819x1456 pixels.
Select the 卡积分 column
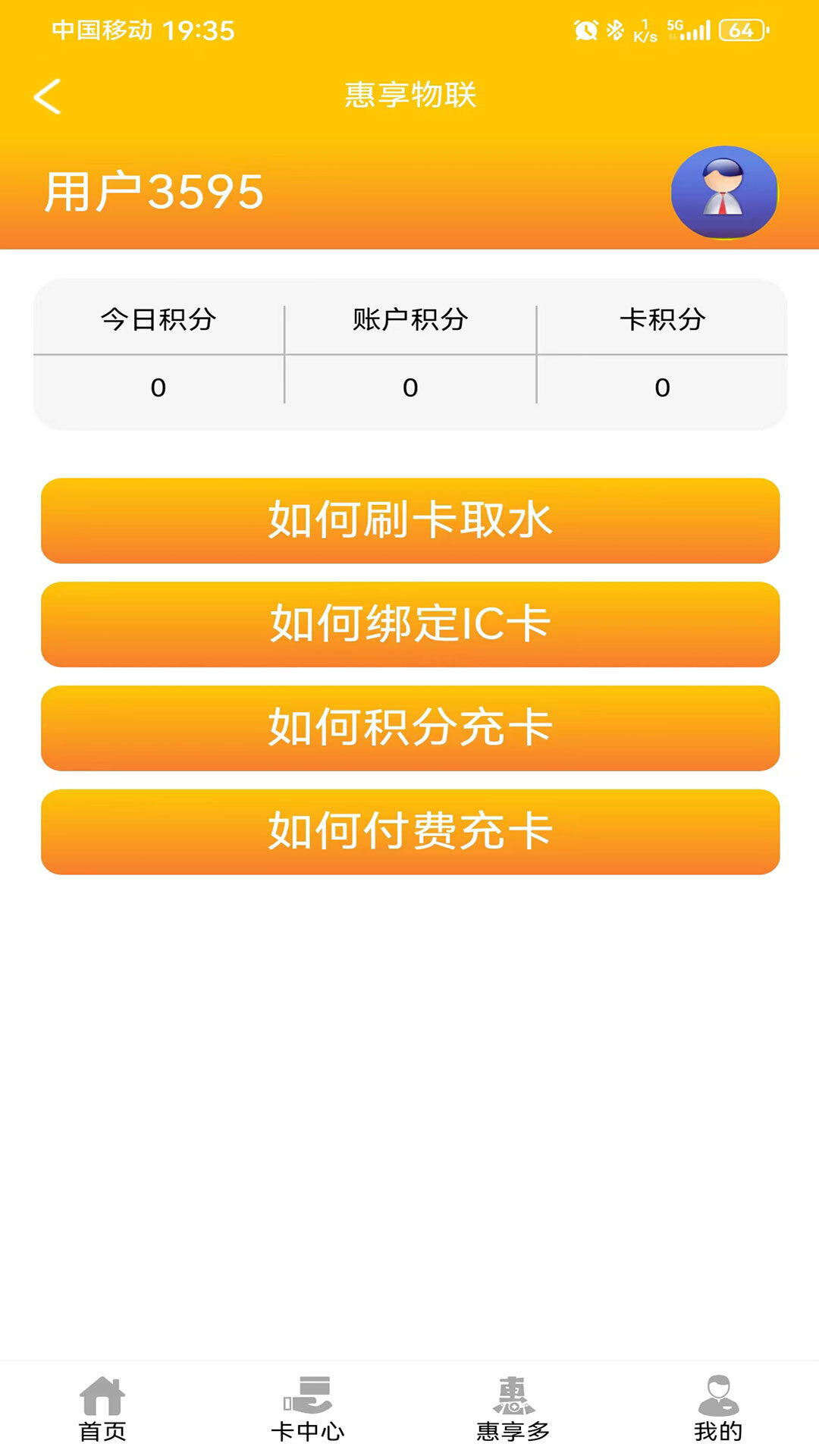(x=663, y=320)
